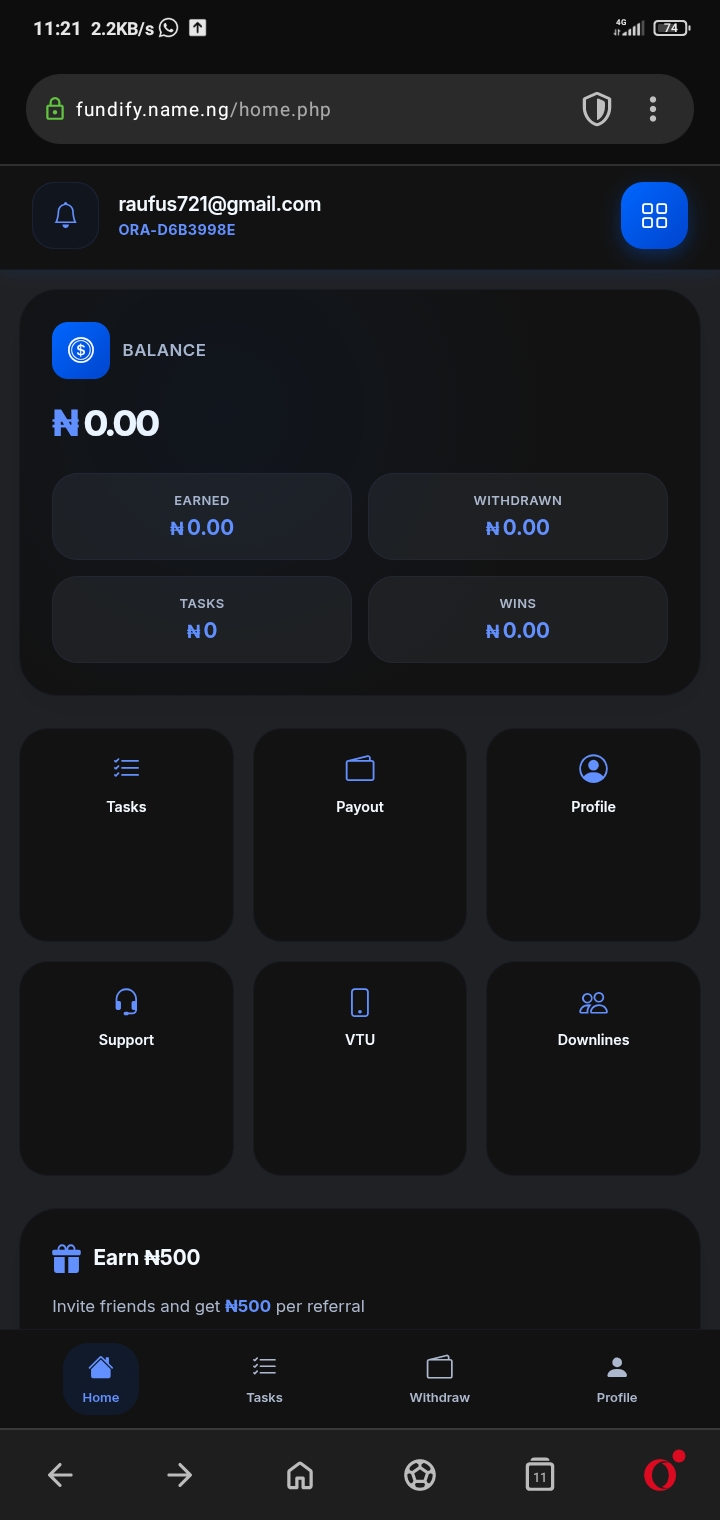The image size is (720, 1520).
Task: Contact Support from the grid
Action: pyautogui.click(x=126, y=1067)
